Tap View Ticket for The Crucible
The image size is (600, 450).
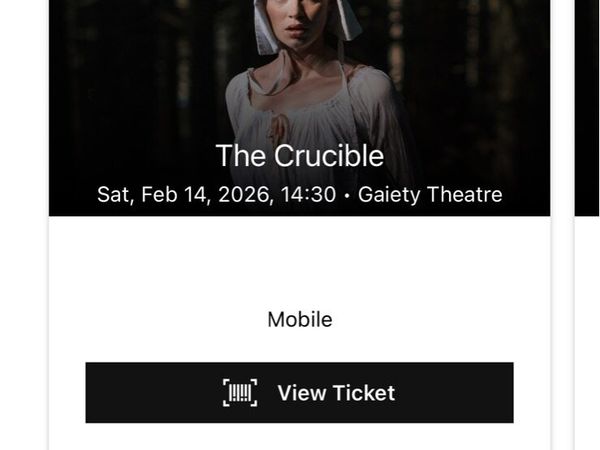pos(299,393)
